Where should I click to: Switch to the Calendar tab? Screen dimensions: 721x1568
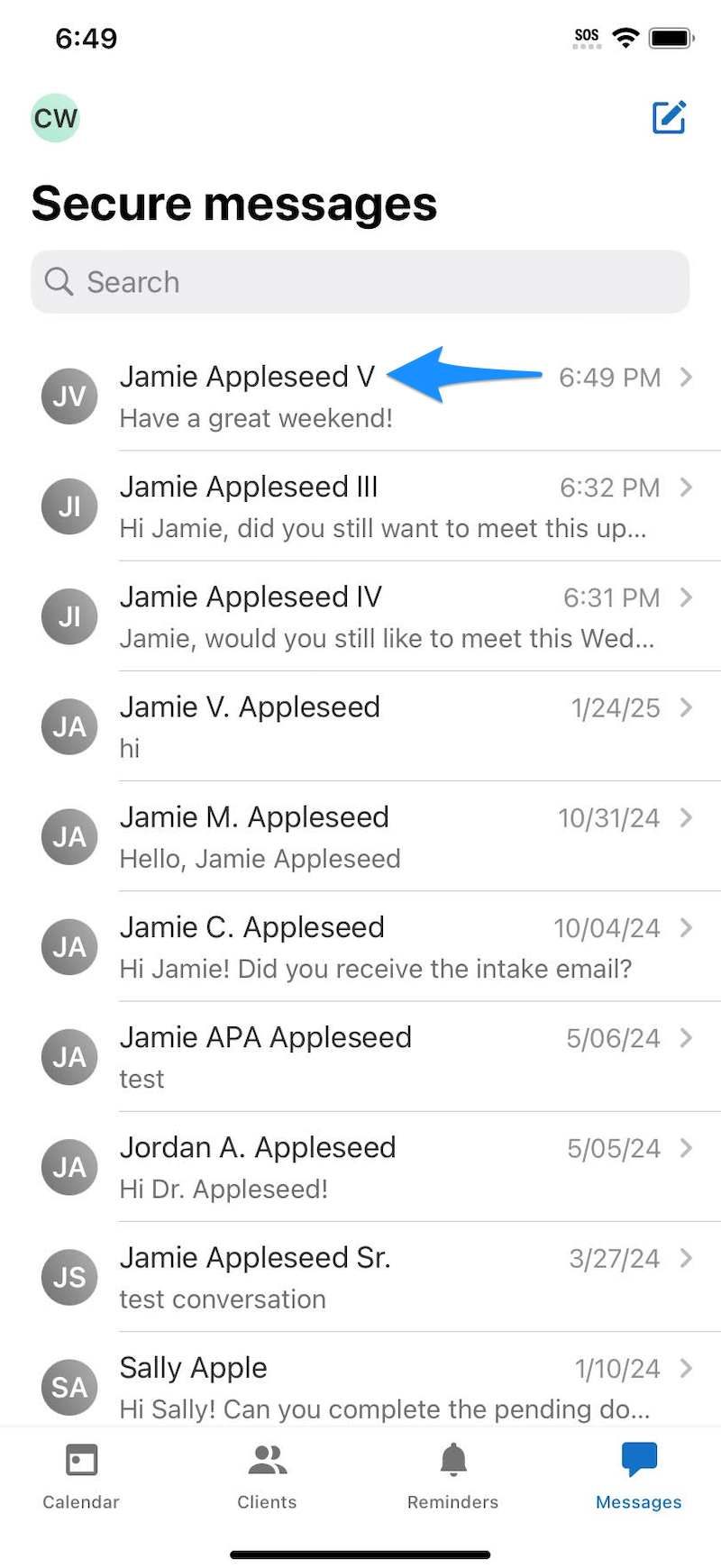pyautogui.click(x=81, y=1476)
